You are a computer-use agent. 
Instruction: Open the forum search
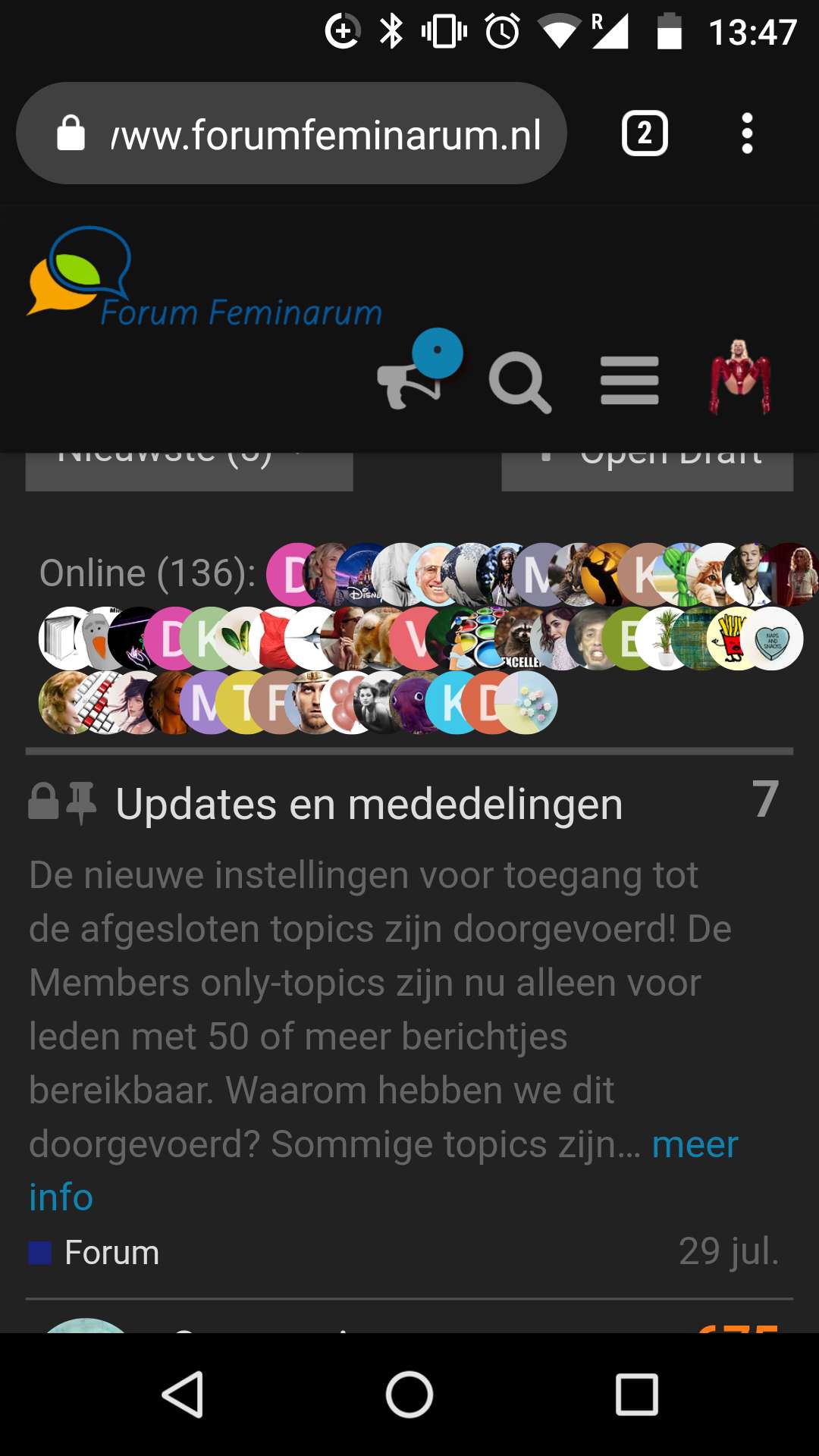[x=520, y=381]
